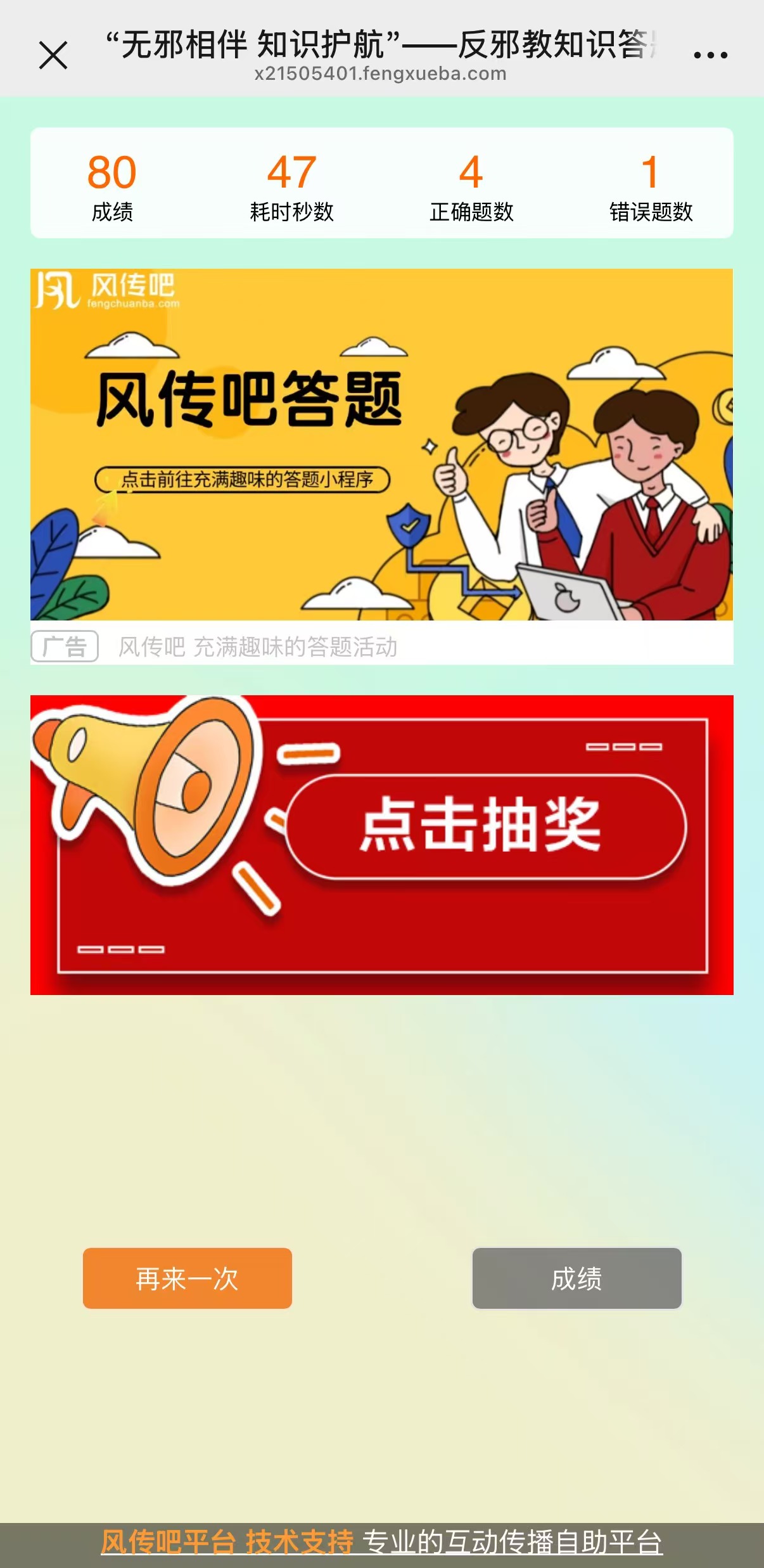The width and height of the screenshot is (764, 1568).
Task: View results with the 成绩 button
Action: (x=576, y=1278)
